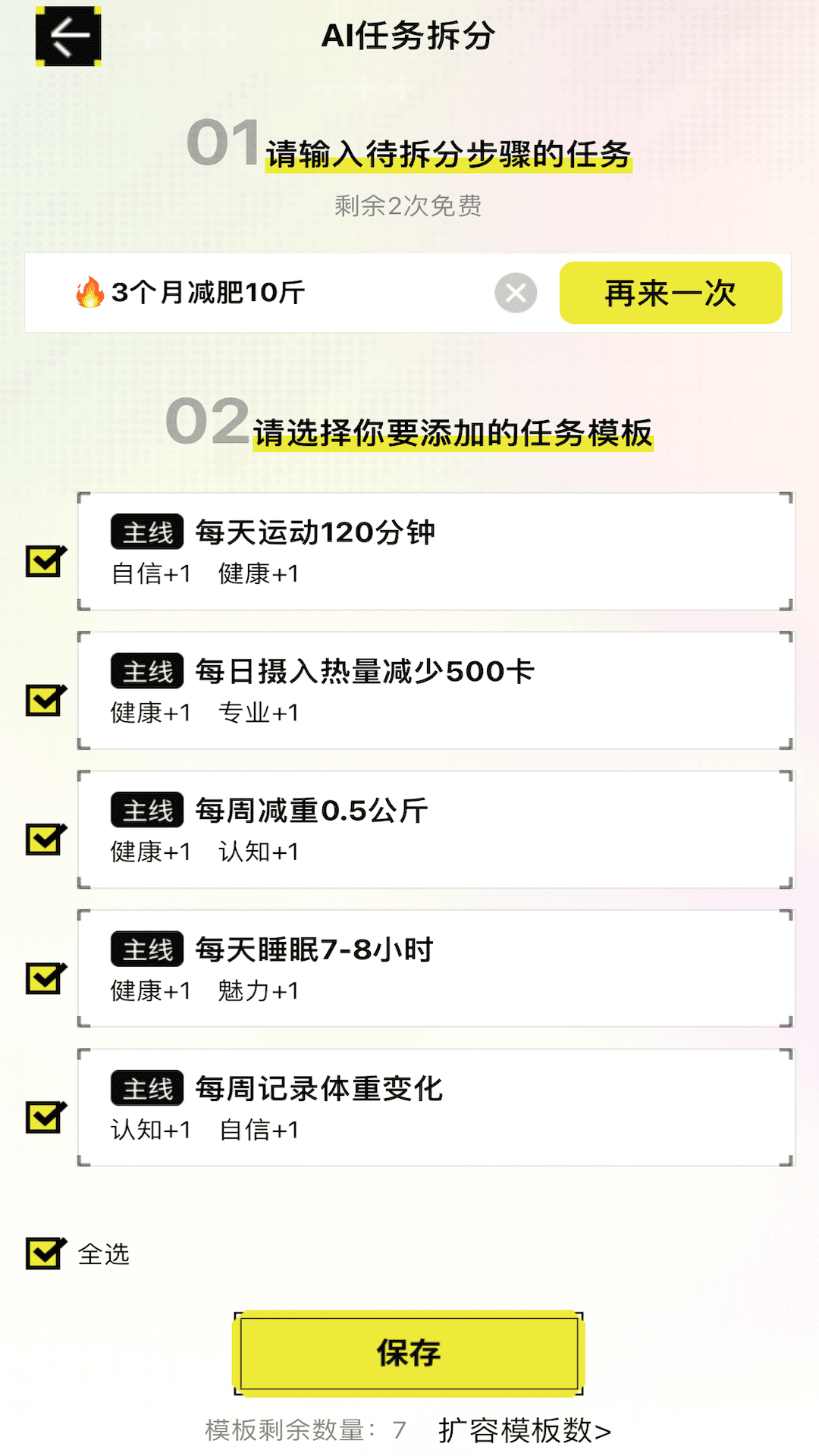Tap the 主线 badge on 每周记录体重变化

point(147,1088)
